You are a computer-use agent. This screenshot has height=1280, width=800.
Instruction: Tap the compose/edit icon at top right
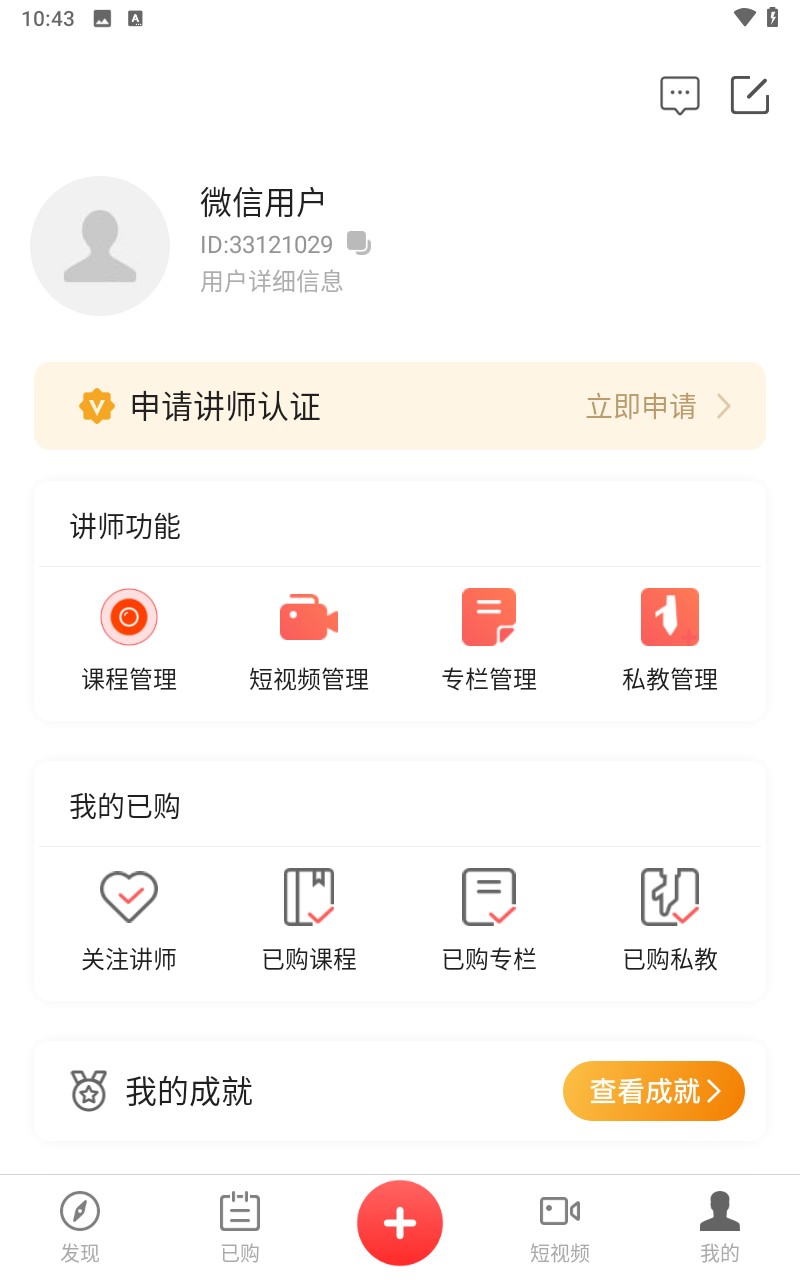[749, 95]
